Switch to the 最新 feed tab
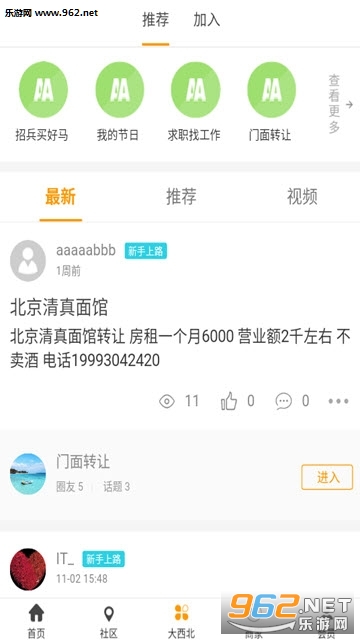The width and height of the screenshot is (360, 640). (60, 196)
